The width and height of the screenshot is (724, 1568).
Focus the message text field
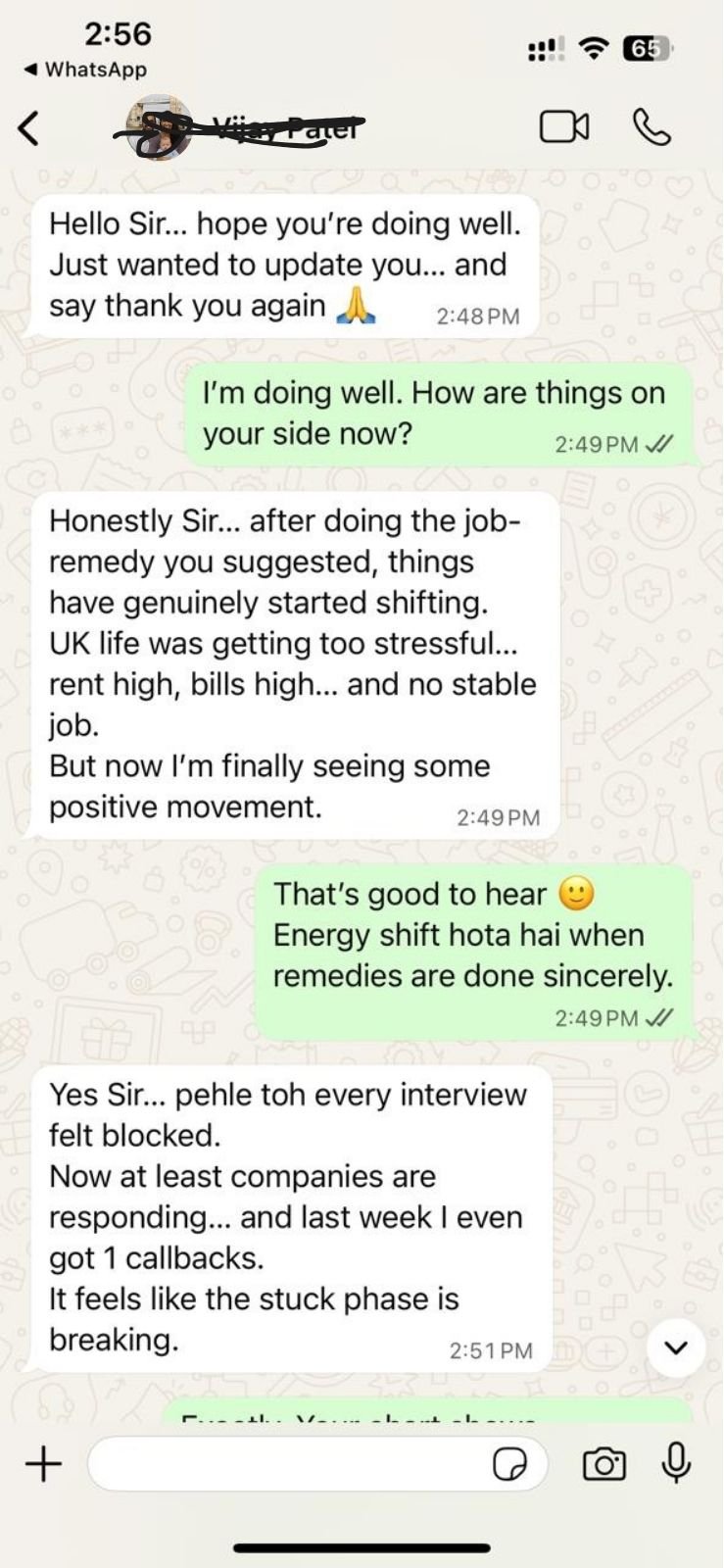pos(284,1464)
